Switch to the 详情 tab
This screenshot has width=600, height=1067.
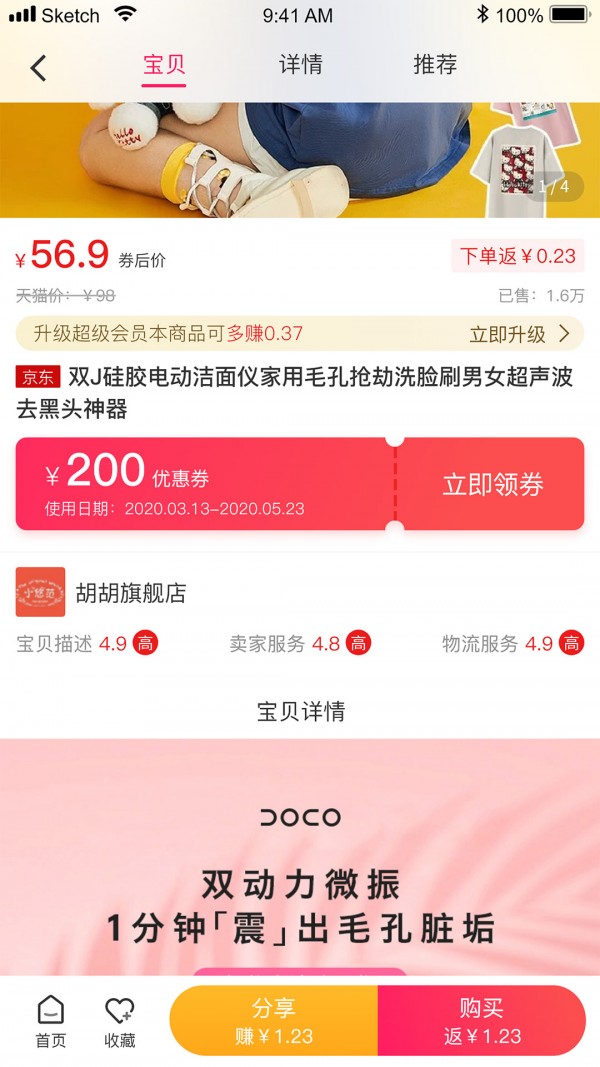(300, 66)
